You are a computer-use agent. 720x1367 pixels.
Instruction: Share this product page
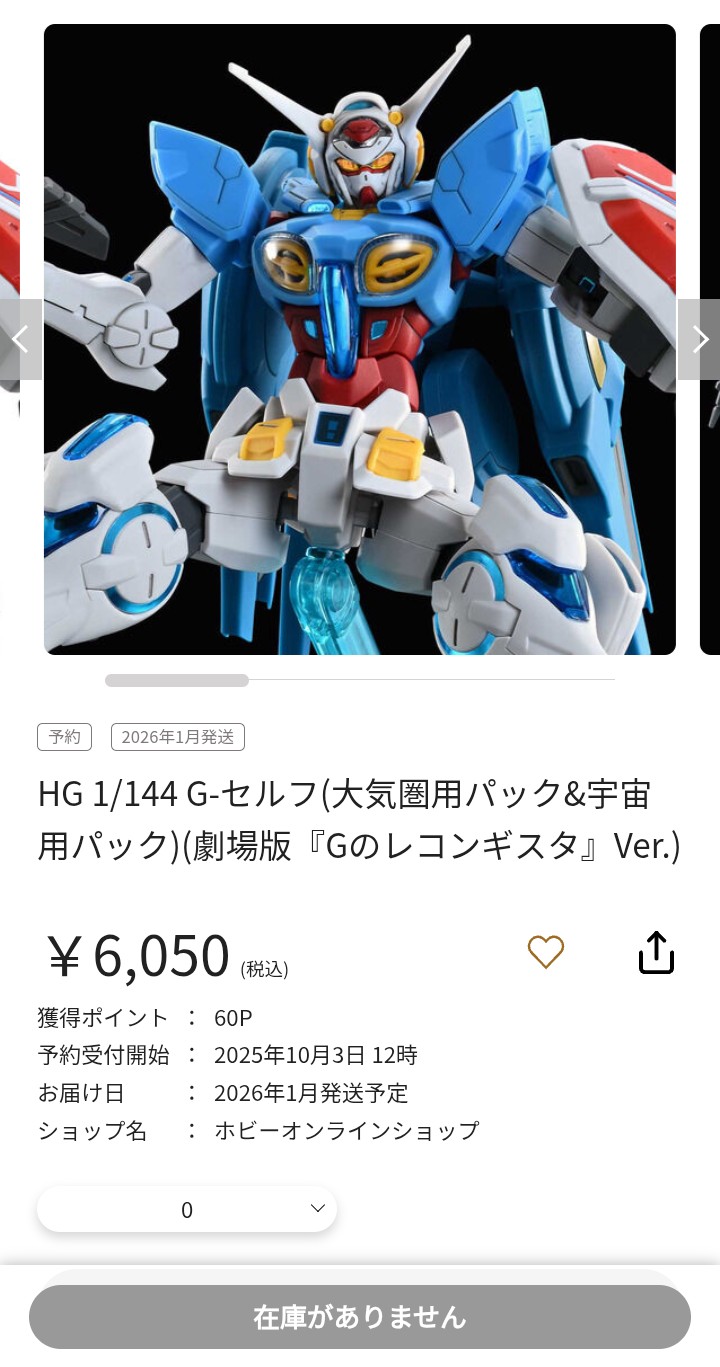pos(656,952)
